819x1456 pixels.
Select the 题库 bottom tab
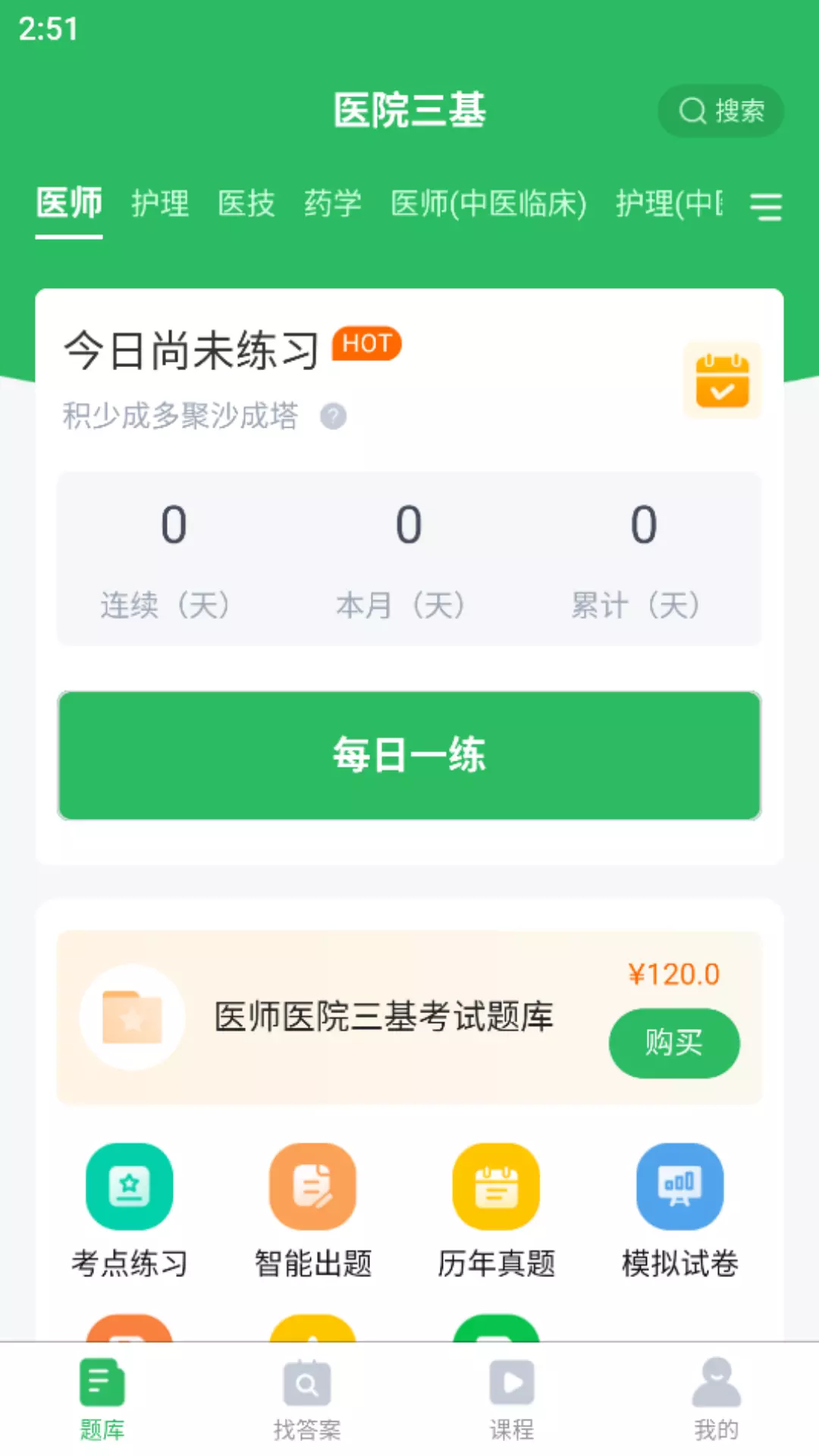tap(102, 1400)
